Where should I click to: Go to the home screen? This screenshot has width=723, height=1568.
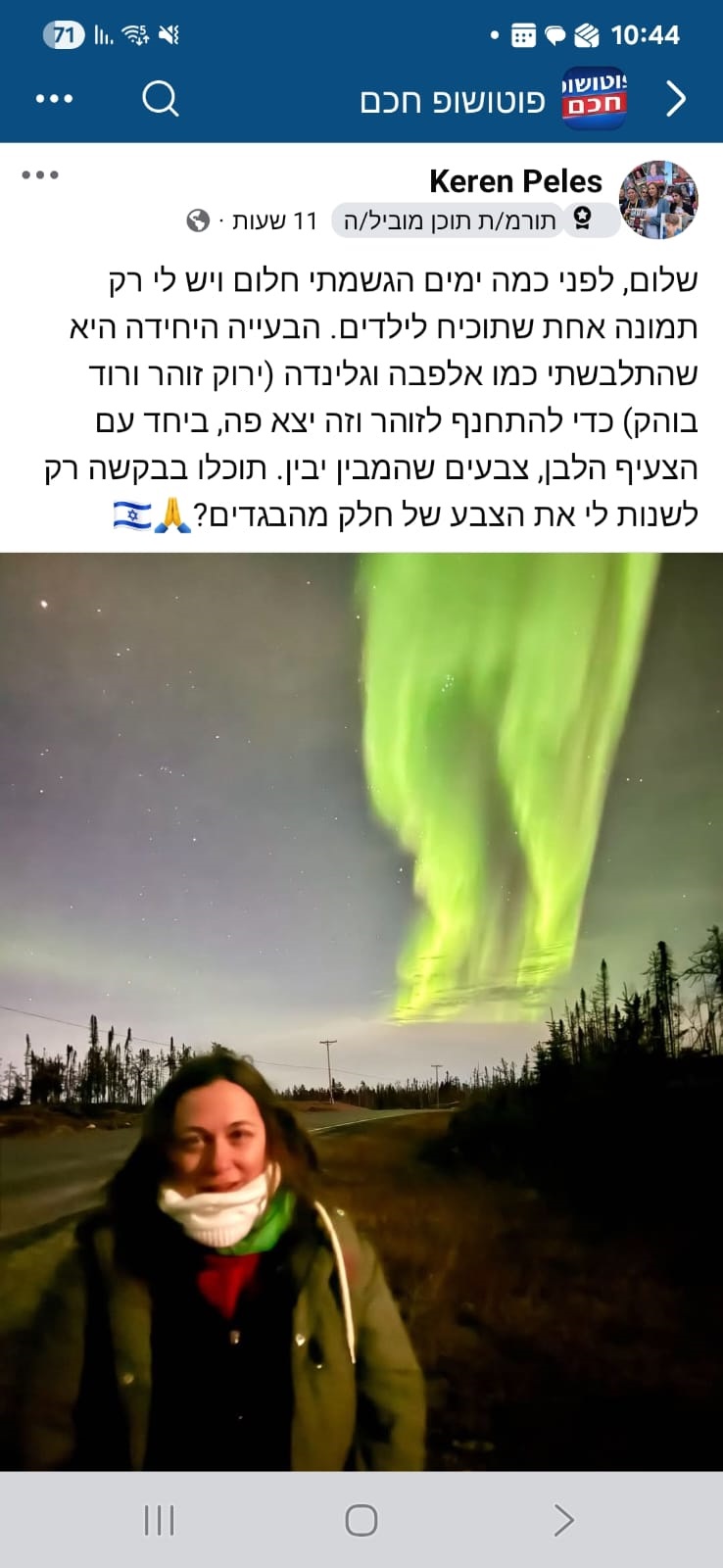point(361,1520)
